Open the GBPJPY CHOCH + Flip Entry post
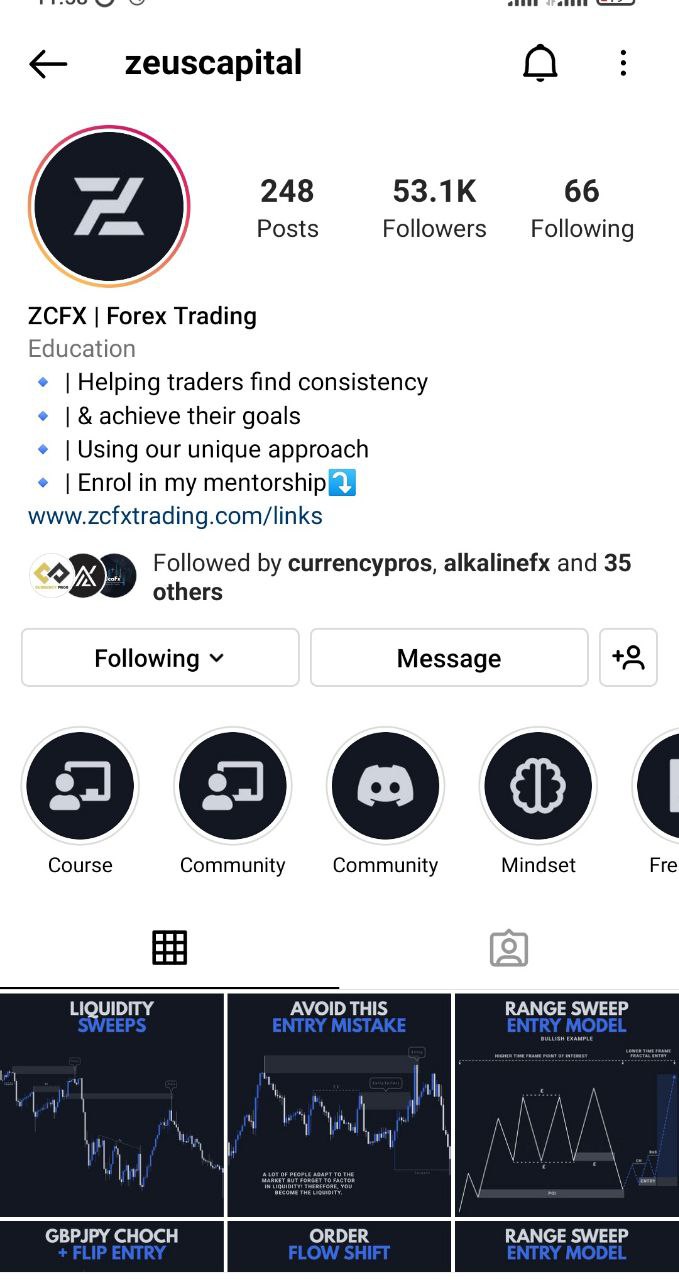The width and height of the screenshot is (679, 1280). pos(112,1248)
